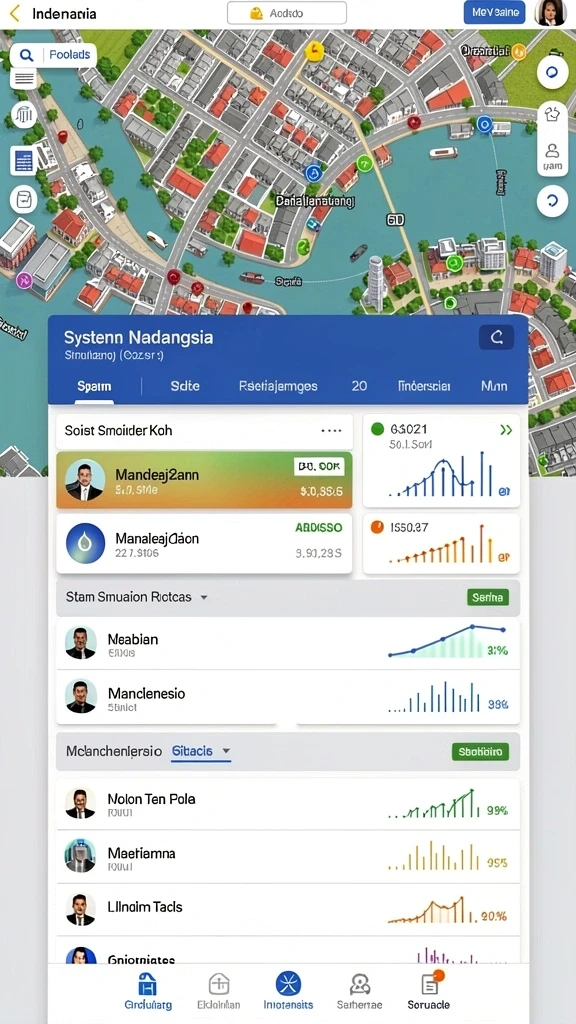The height and width of the screenshot is (1024, 576).
Task: Open the Mandeaj2ann card
Action: click(204, 480)
